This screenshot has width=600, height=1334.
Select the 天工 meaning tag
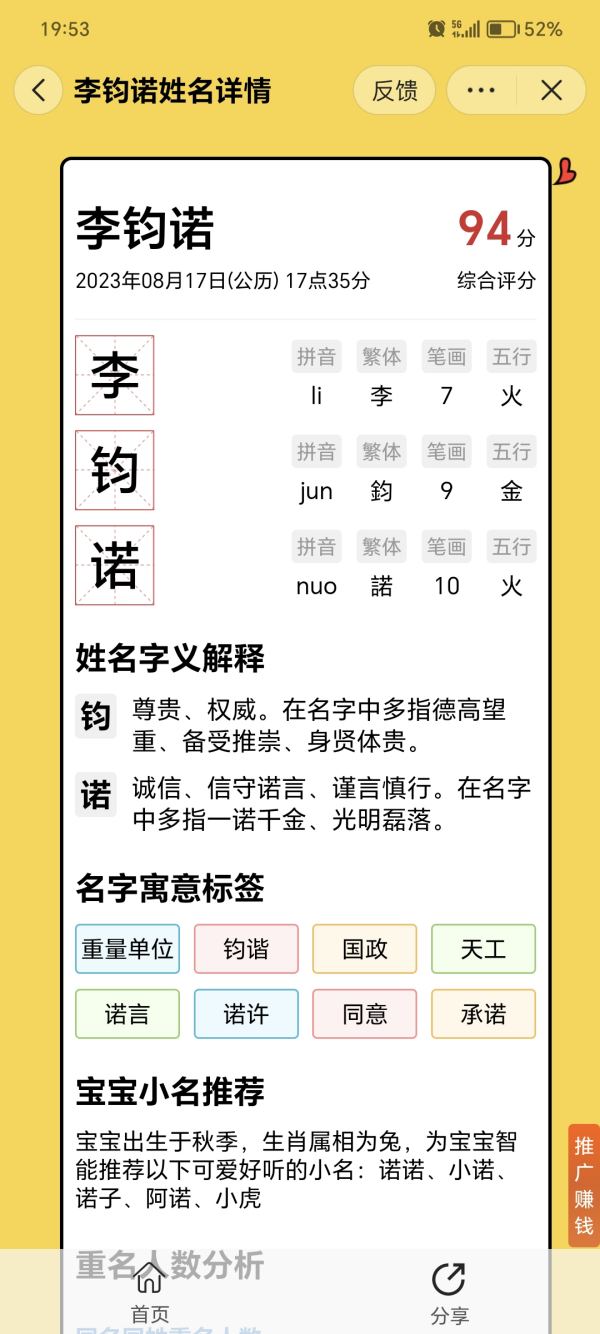(x=483, y=949)
